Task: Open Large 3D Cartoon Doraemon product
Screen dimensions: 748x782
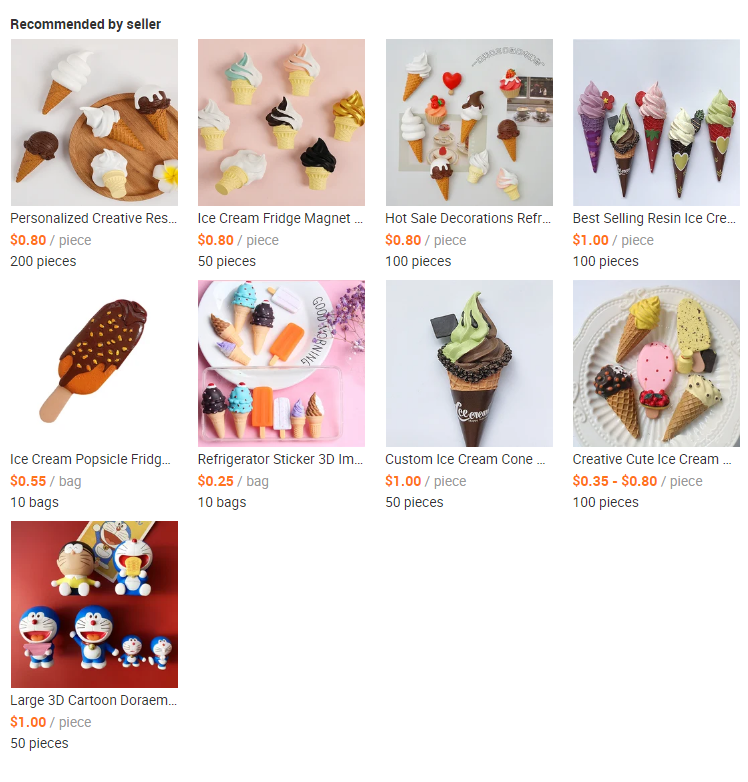Action: pyautogui.click(x=94, y=604)
